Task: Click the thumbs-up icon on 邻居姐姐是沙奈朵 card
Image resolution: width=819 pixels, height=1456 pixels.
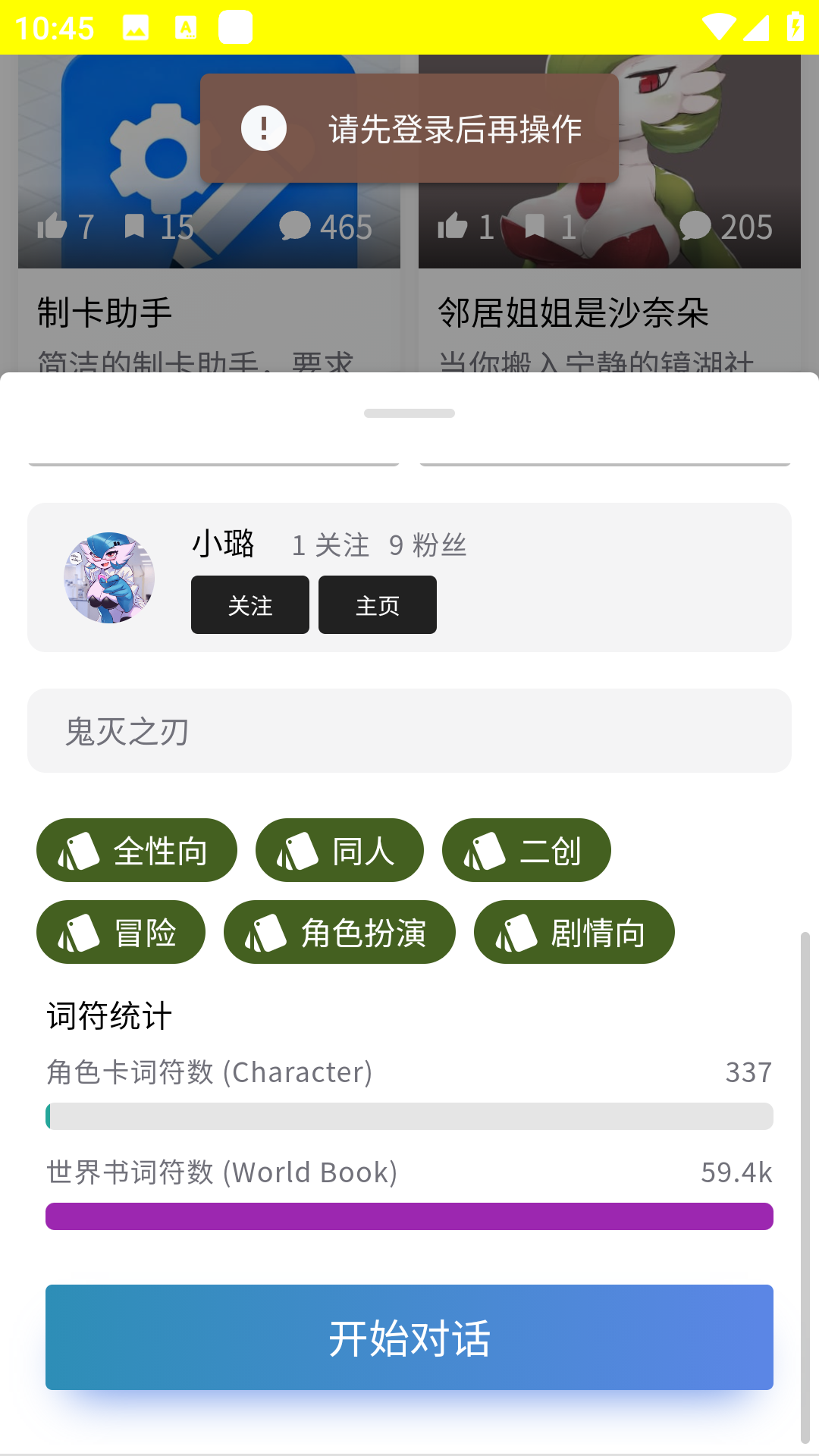Action: point(453,227)
